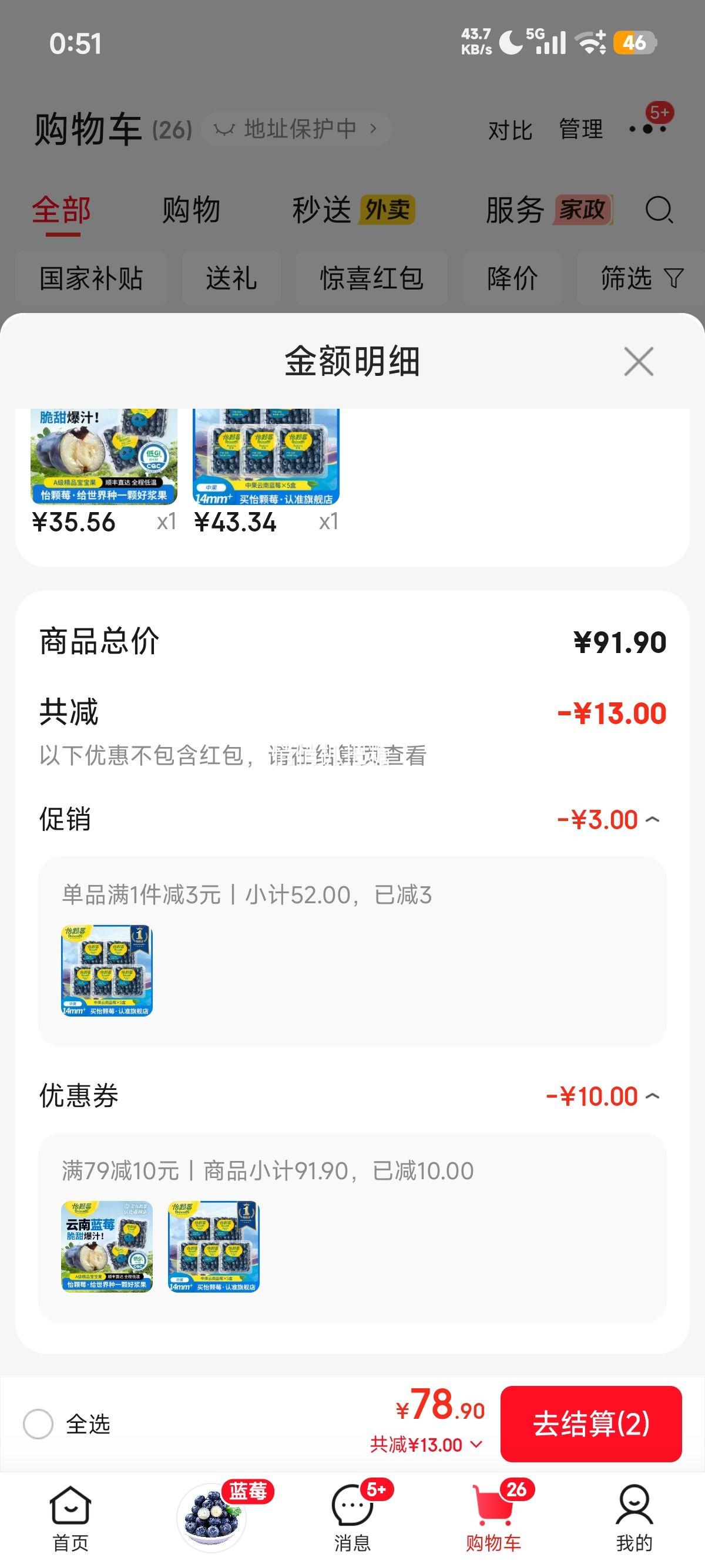The width and height of the screenshot is (705, 1568).
Task: Open the ¥43.34 blueberry item
Action: tap(266, 457)
